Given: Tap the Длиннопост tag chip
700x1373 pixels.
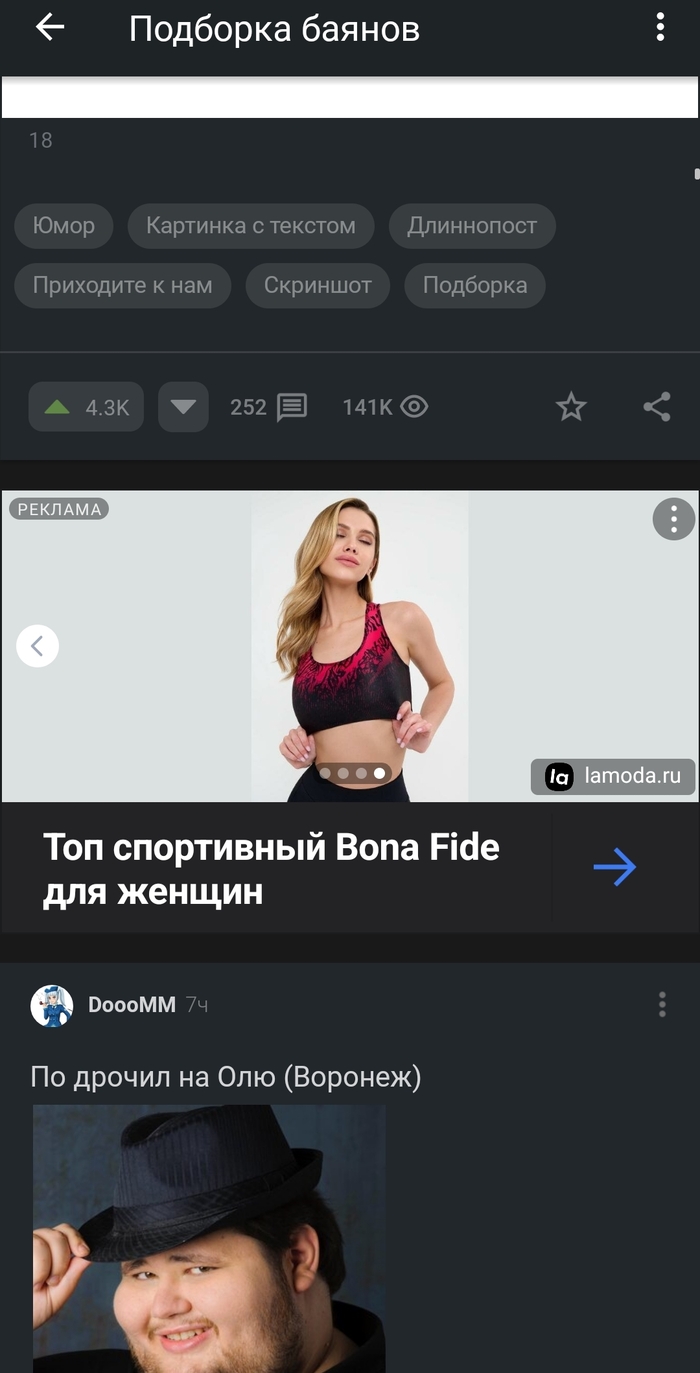Looking at the screenshot, I should (472, 226).
